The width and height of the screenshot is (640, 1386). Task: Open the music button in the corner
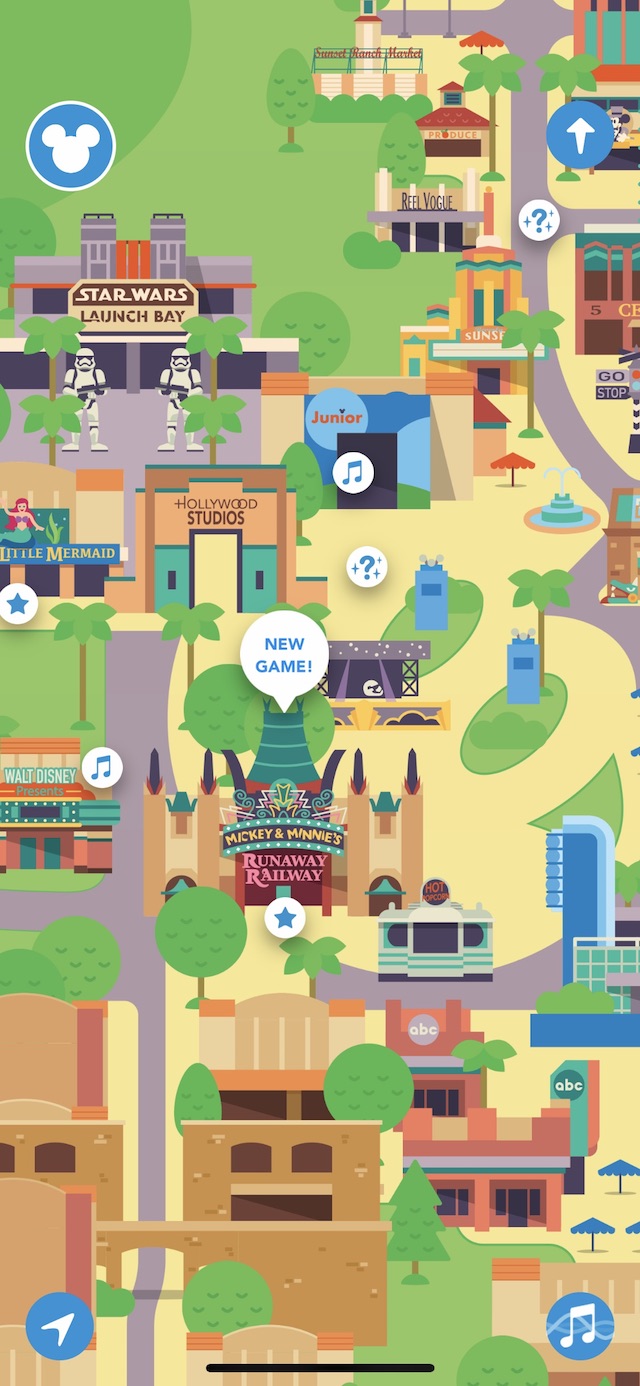point(580,1326)
